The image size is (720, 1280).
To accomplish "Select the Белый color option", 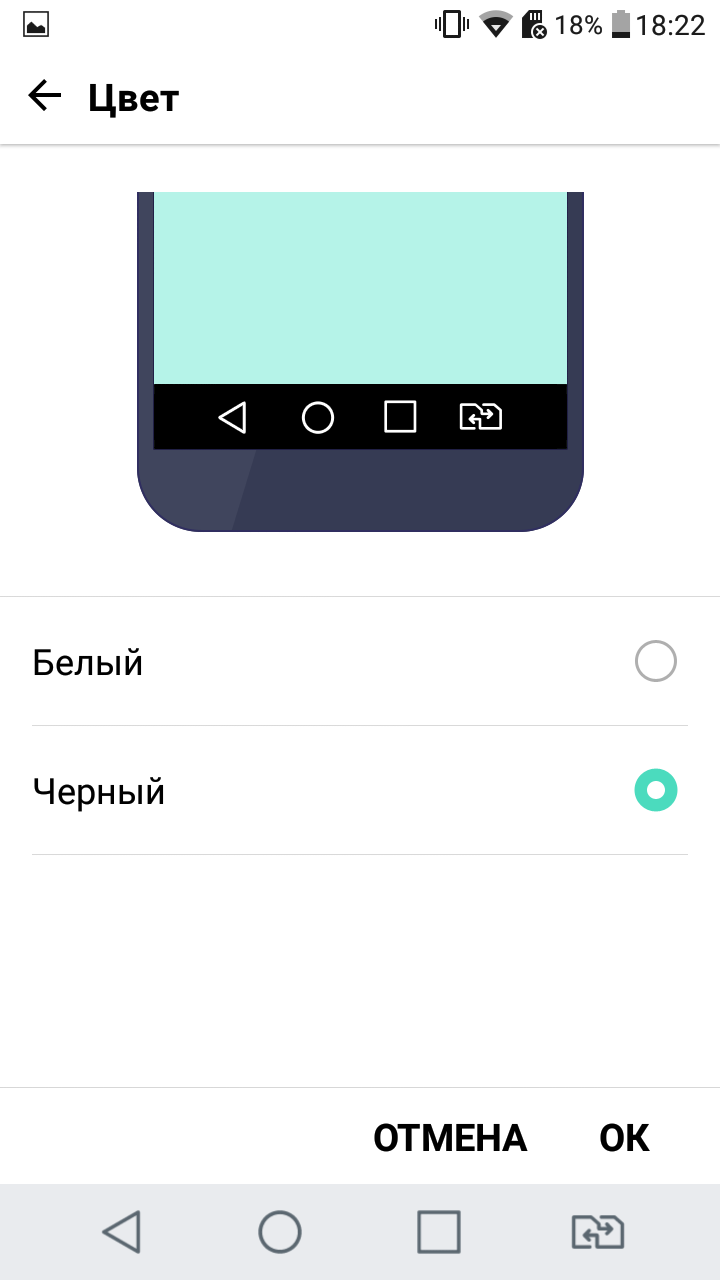I will pos(360,662).
